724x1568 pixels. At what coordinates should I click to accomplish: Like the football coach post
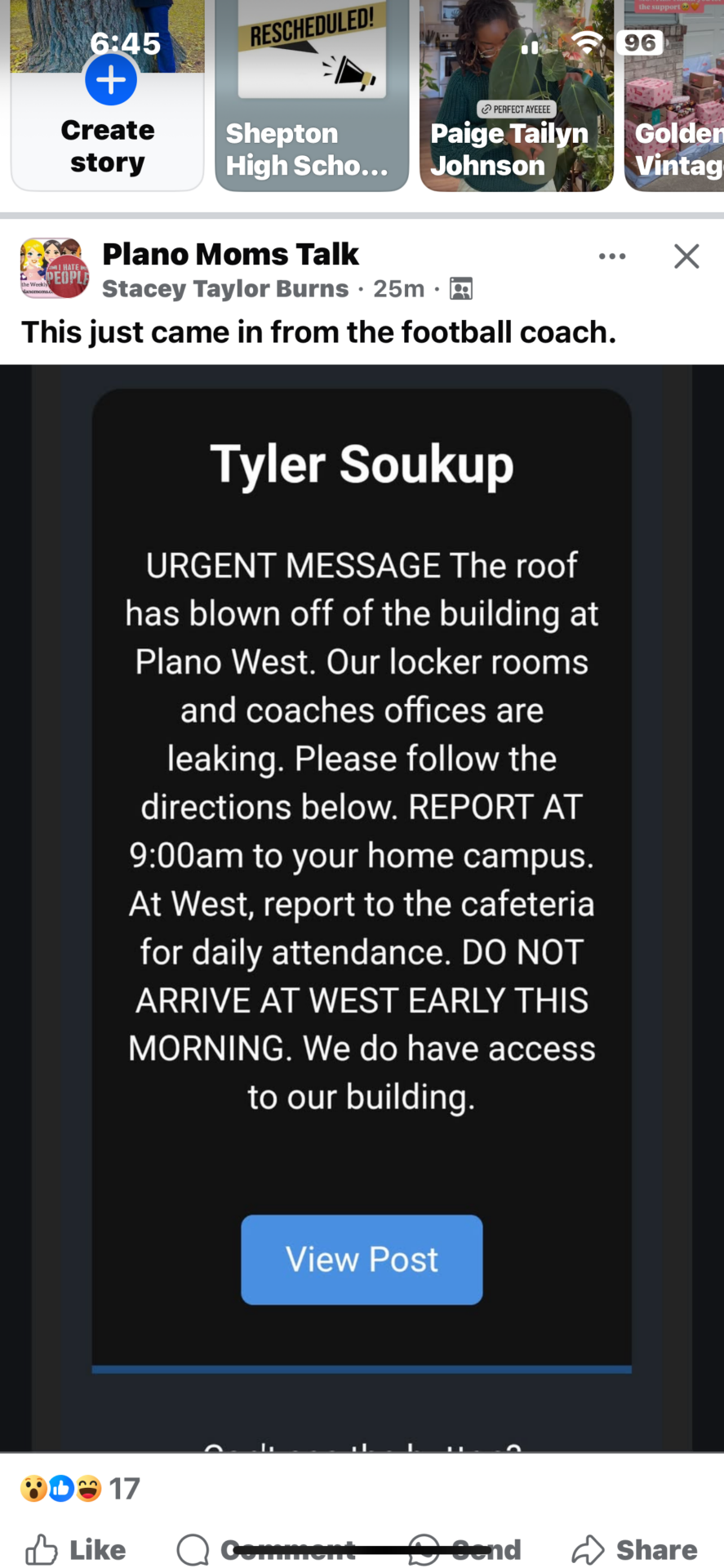76,1549
